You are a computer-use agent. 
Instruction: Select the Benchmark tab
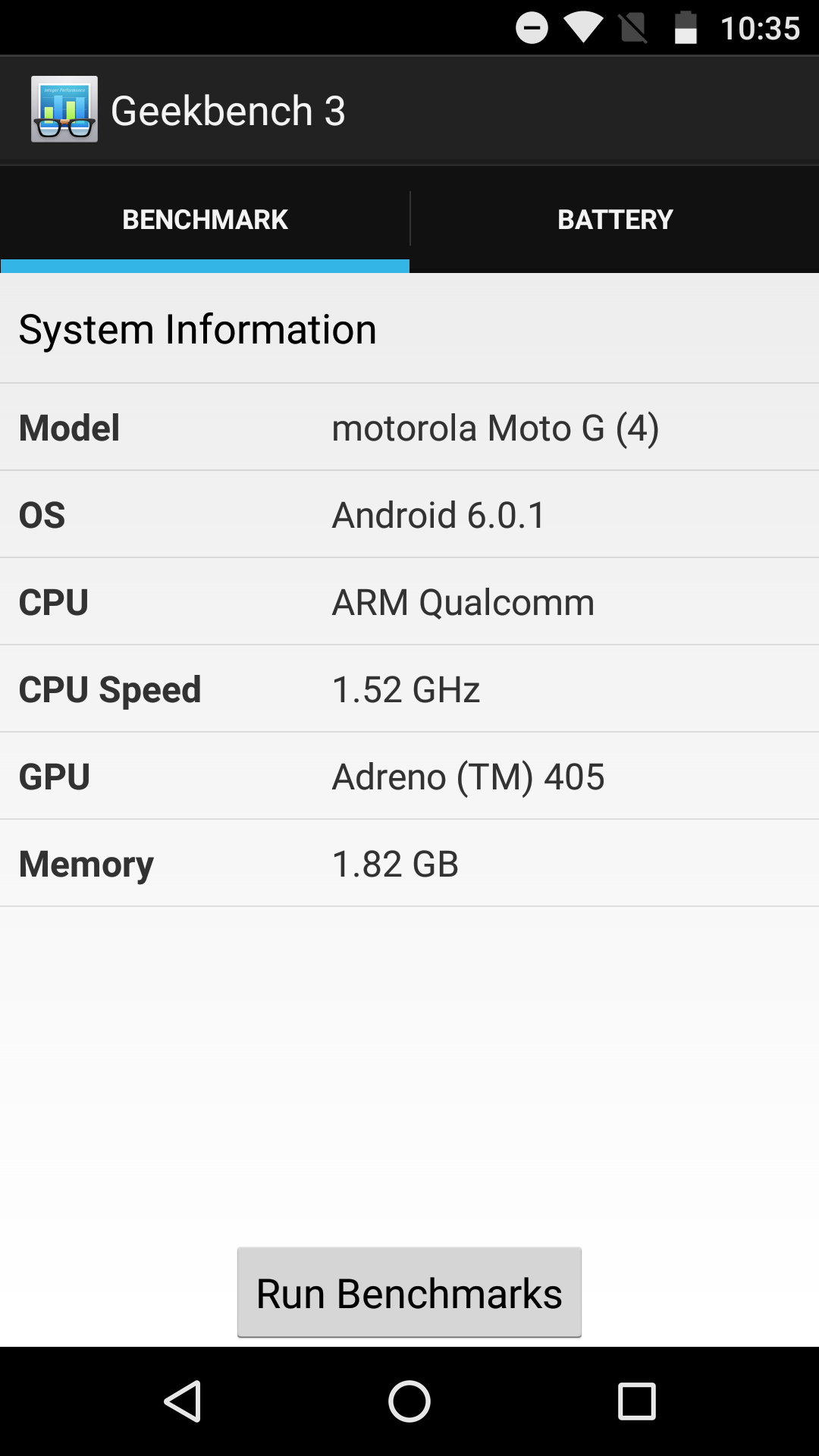tap(205, 219)
